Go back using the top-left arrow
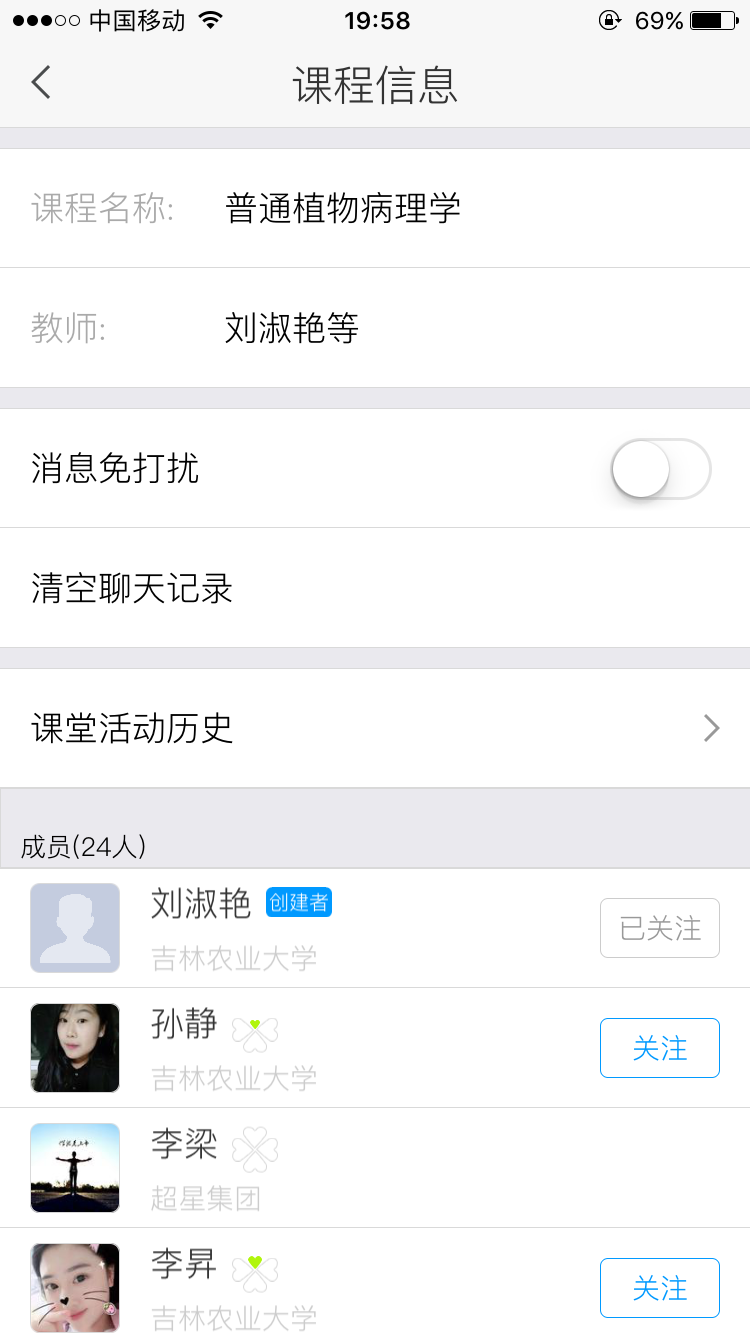 pyautogui.click(x=41, y=83)
